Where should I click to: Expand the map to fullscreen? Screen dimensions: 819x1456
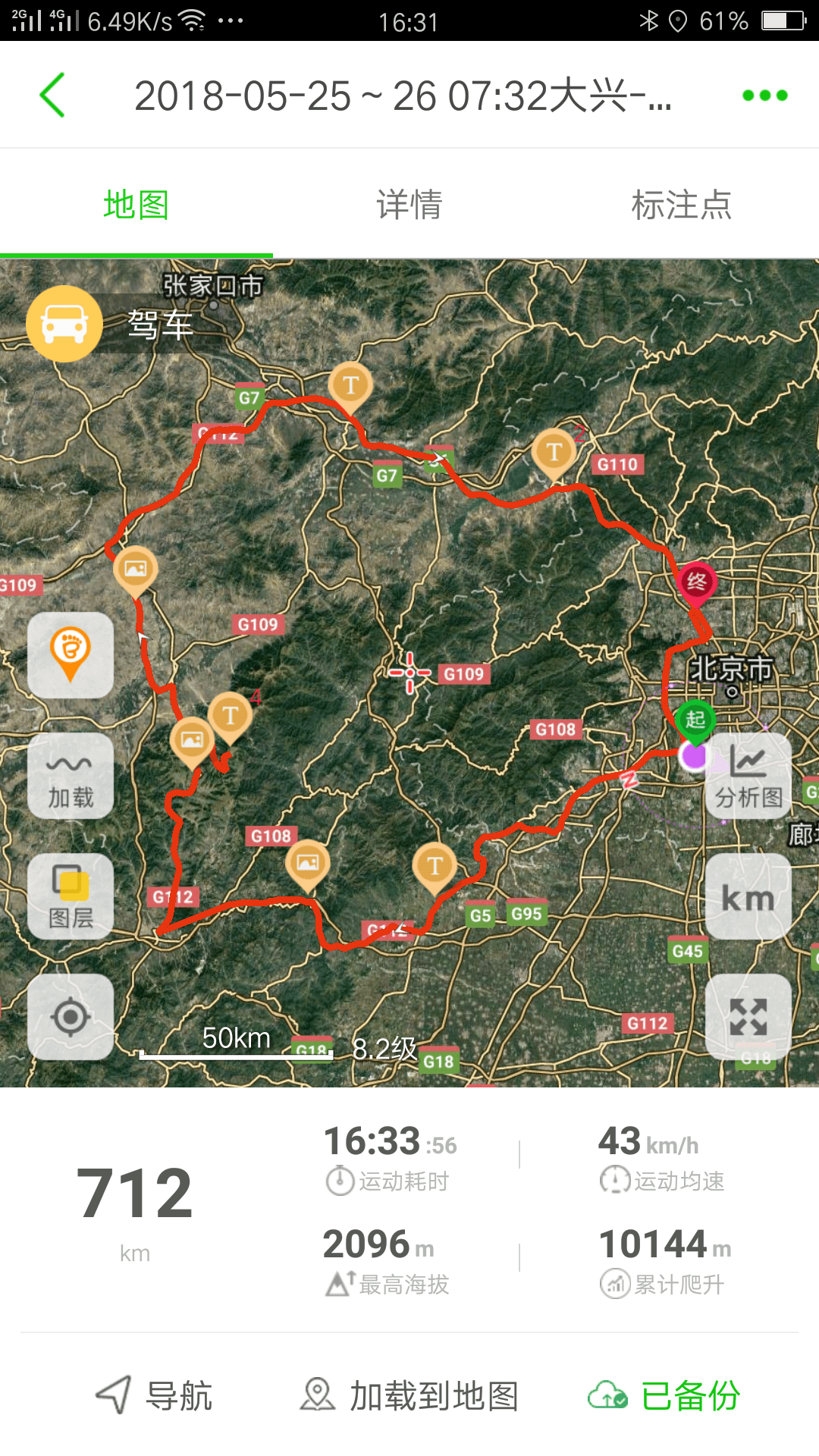pos(748,1017)
